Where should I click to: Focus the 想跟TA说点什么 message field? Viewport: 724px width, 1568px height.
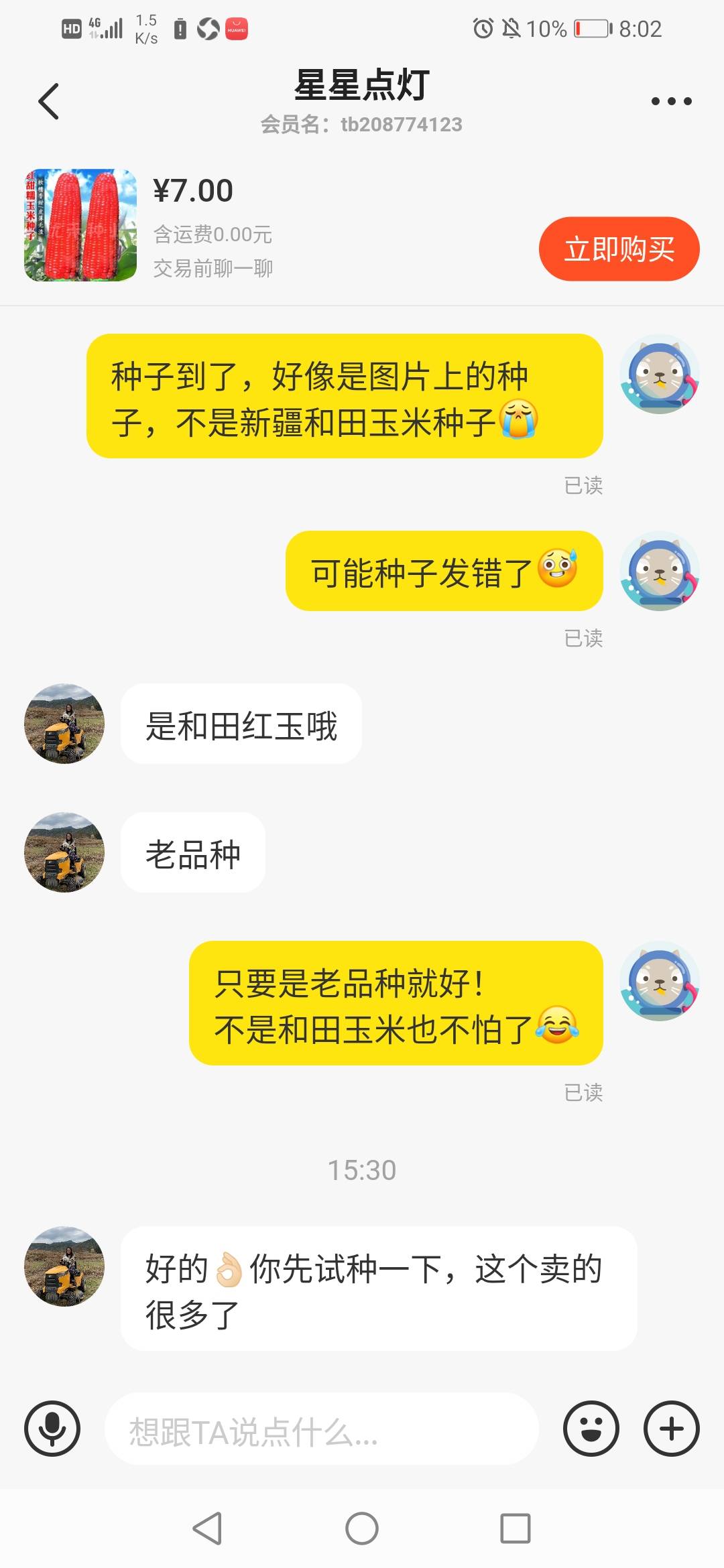point(322,1429)
